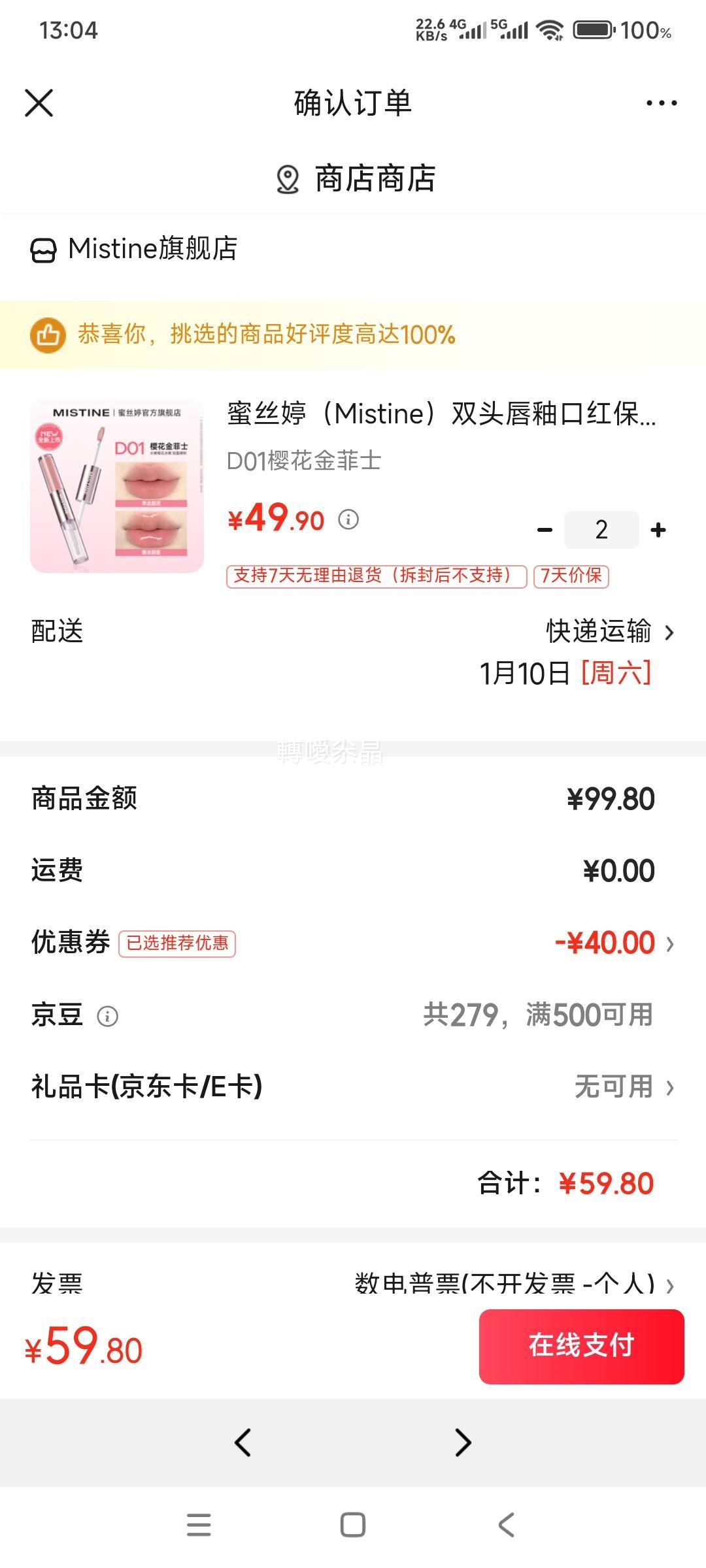This screenshot has width=706, height=1568.
Task: Select the 已选推荐优惠 coupon tag
Action: tap(178, 942)
